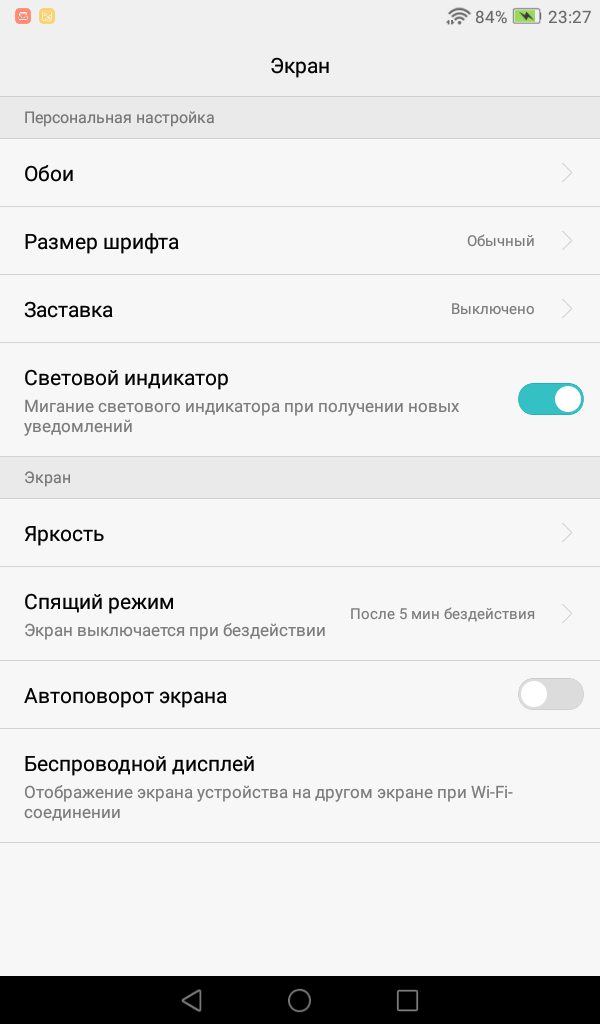Open the Обои wallpaper settings

coord(300,173)
